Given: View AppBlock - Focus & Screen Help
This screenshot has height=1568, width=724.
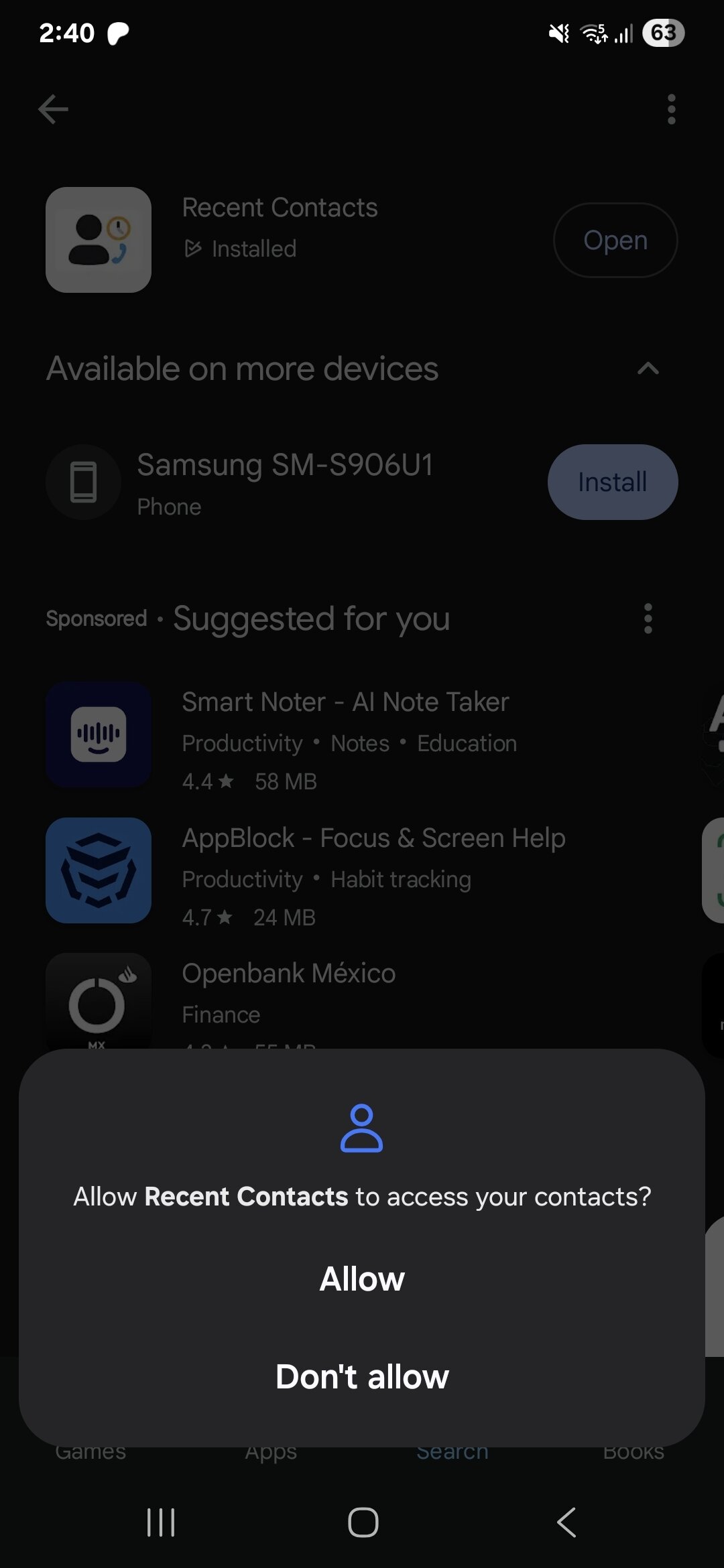Looking at the screenshot, I should (373, 838).
